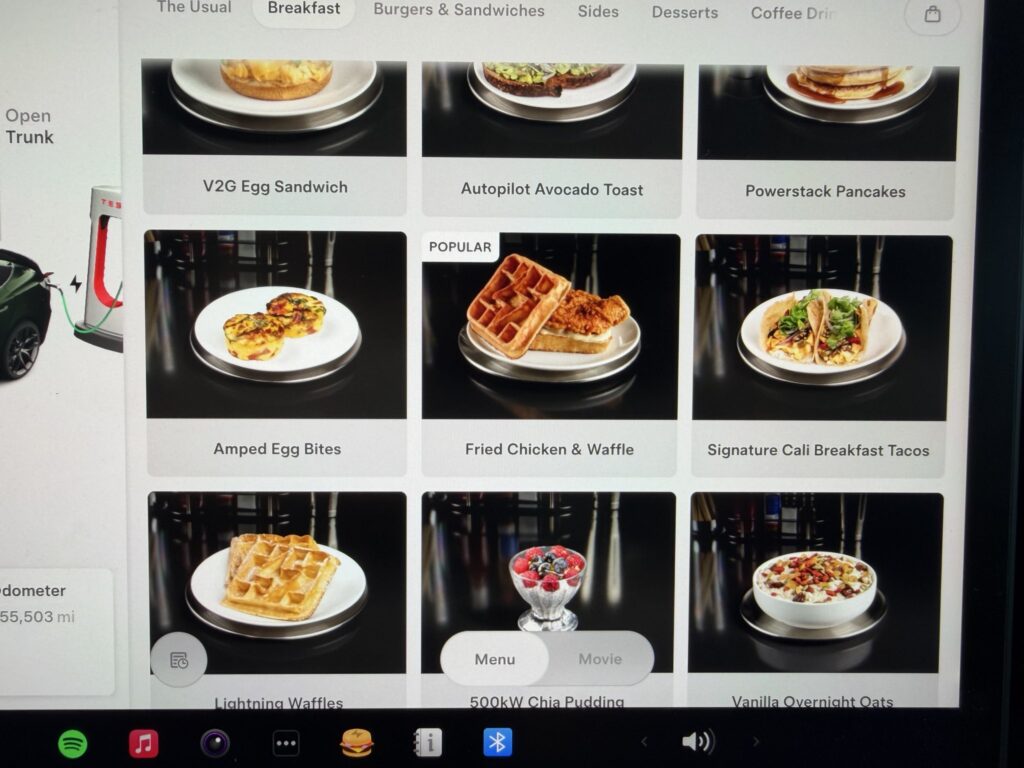Viewport: 1024px width, 768px height.
Task: Open the shopping bag cart
Action: 932,15
